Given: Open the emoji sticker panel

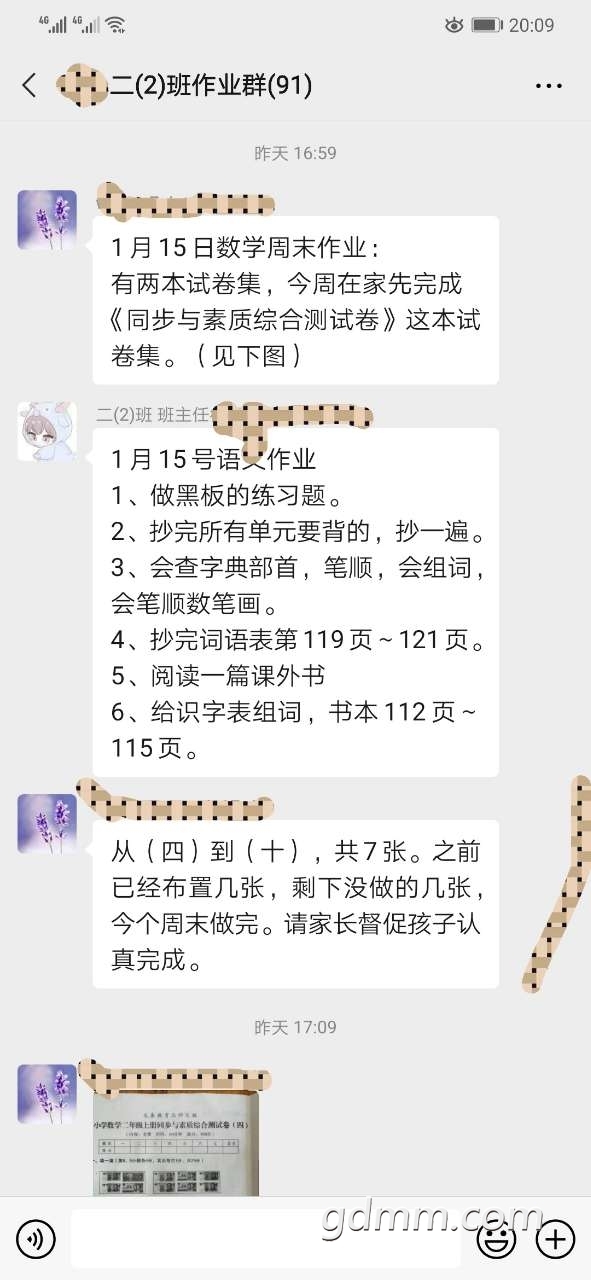Looking at the screenshot, I should click(x=494, y=1240).
